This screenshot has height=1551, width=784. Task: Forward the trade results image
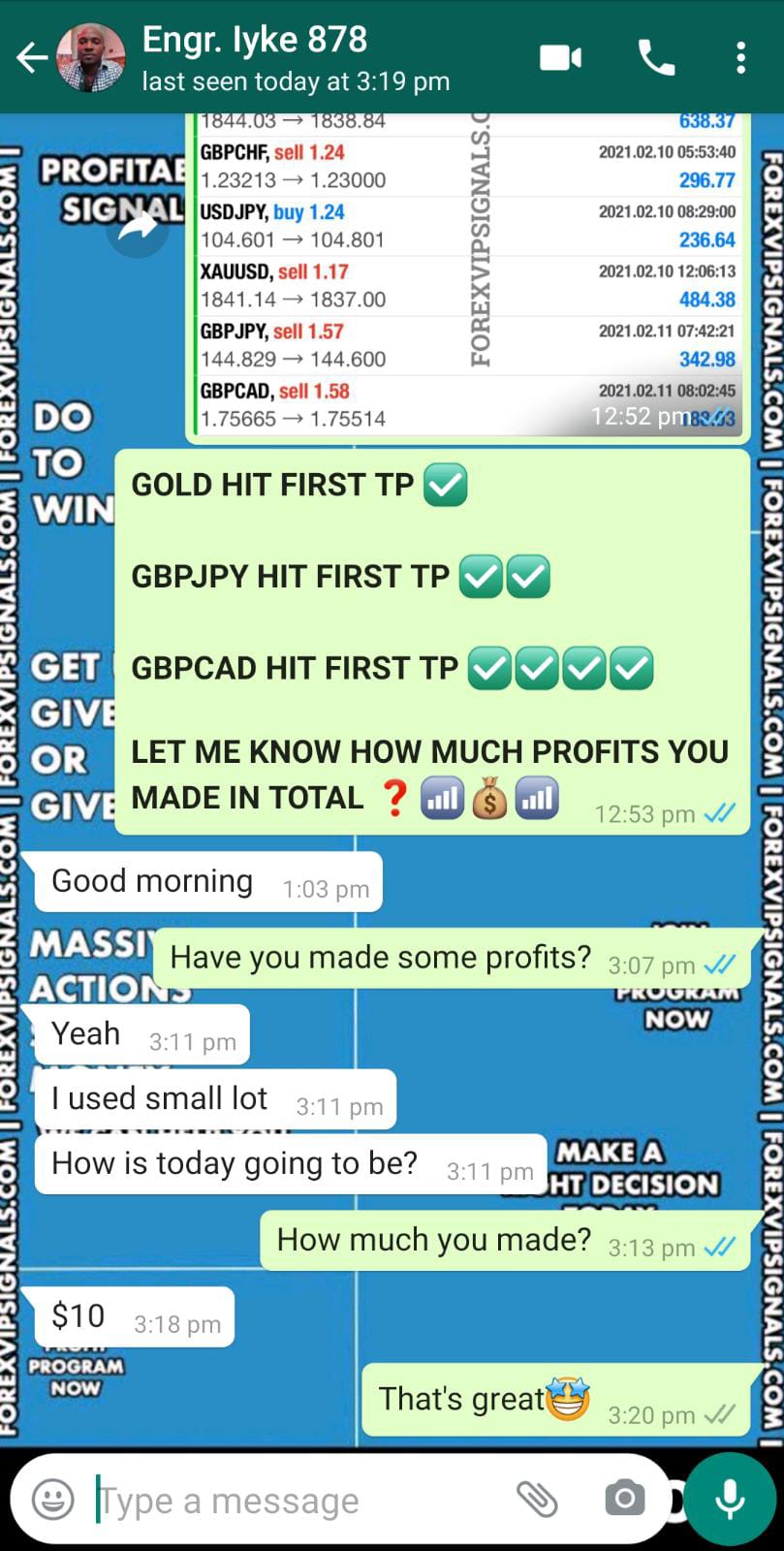pyautogui.click(x=138, y=227)
